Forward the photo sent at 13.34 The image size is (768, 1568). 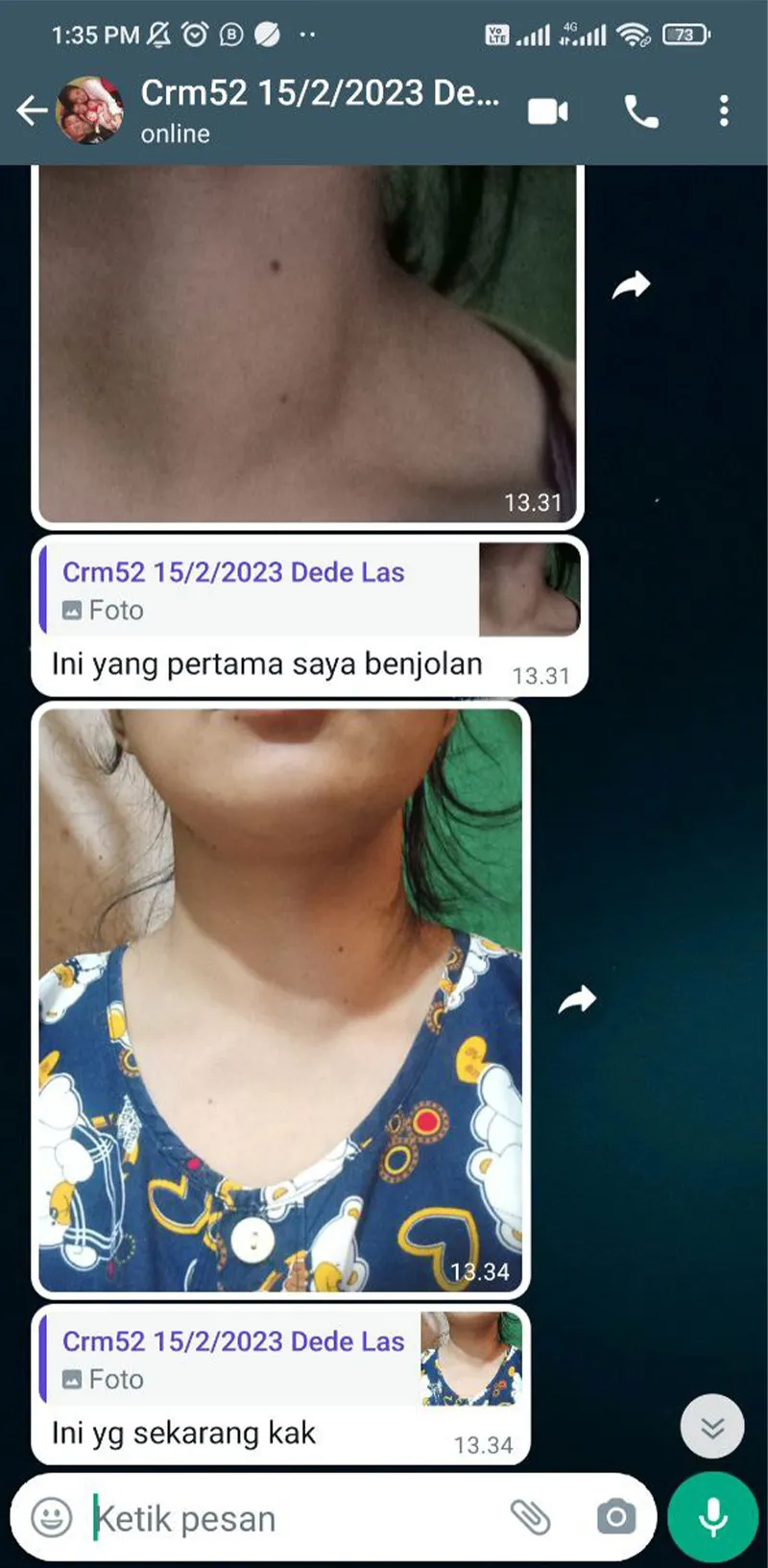pos(577,1001)
